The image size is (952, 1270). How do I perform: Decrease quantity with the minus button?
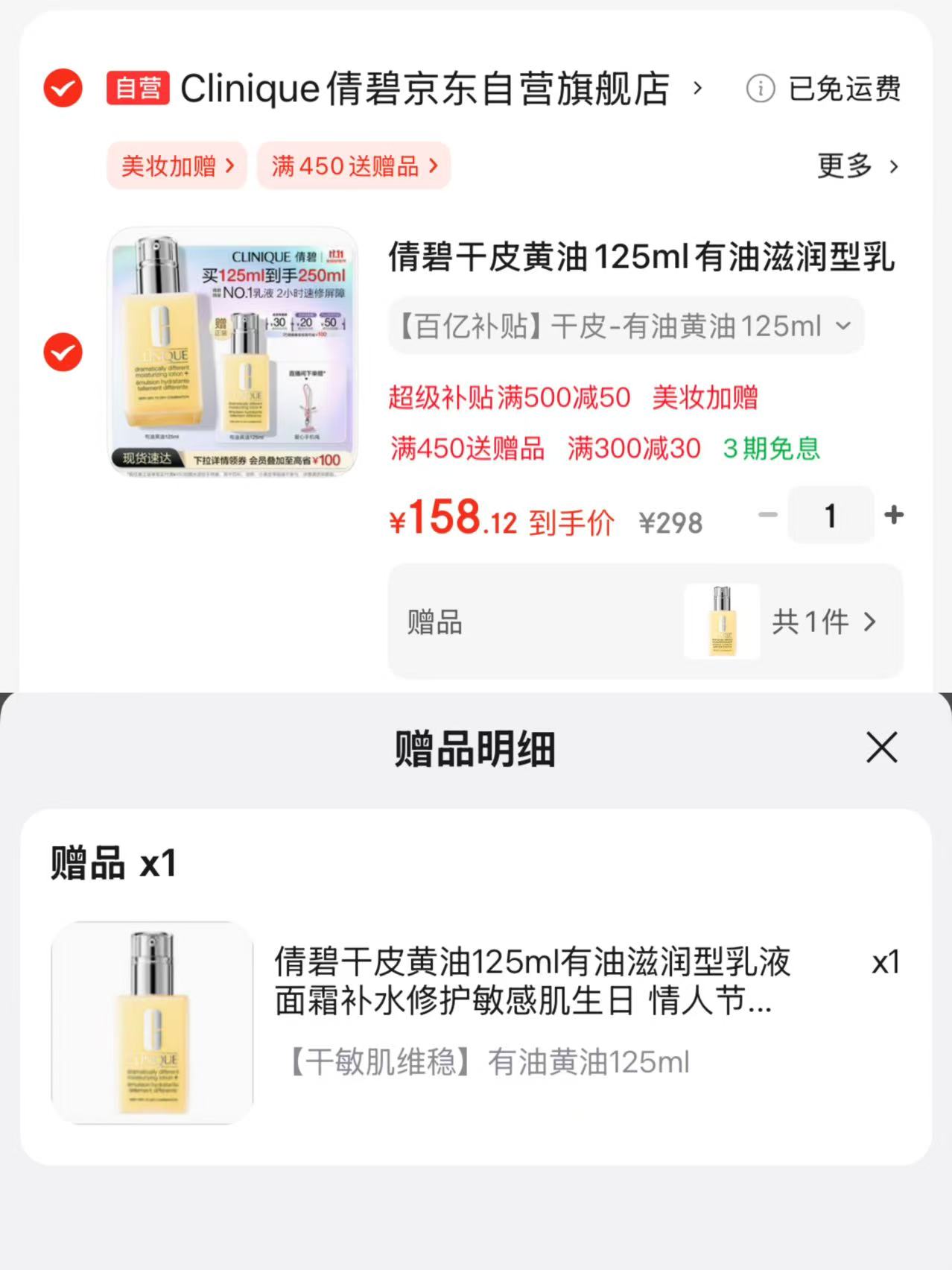coord(767,514)
